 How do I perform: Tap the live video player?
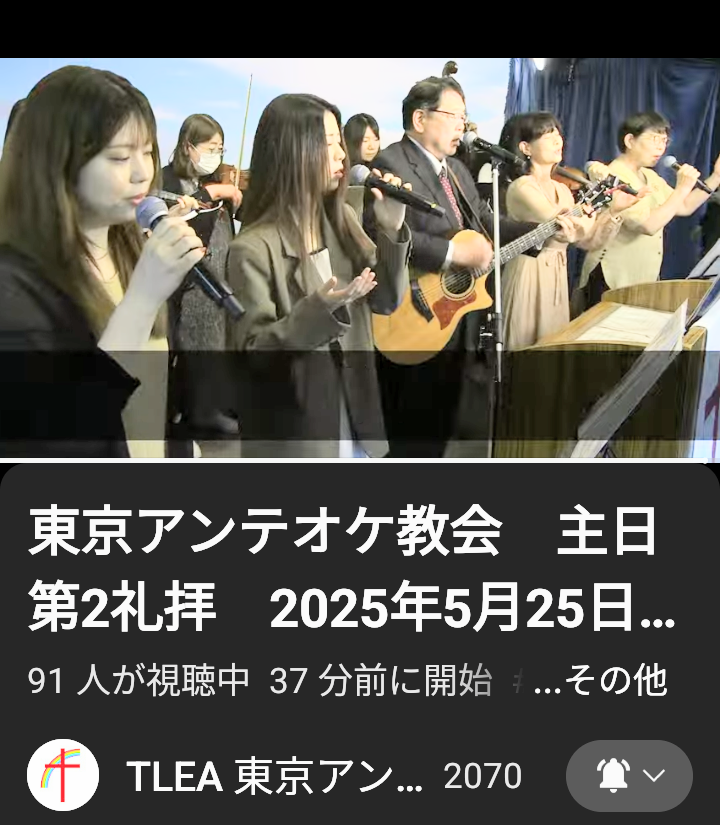click(x=360, y=258)
